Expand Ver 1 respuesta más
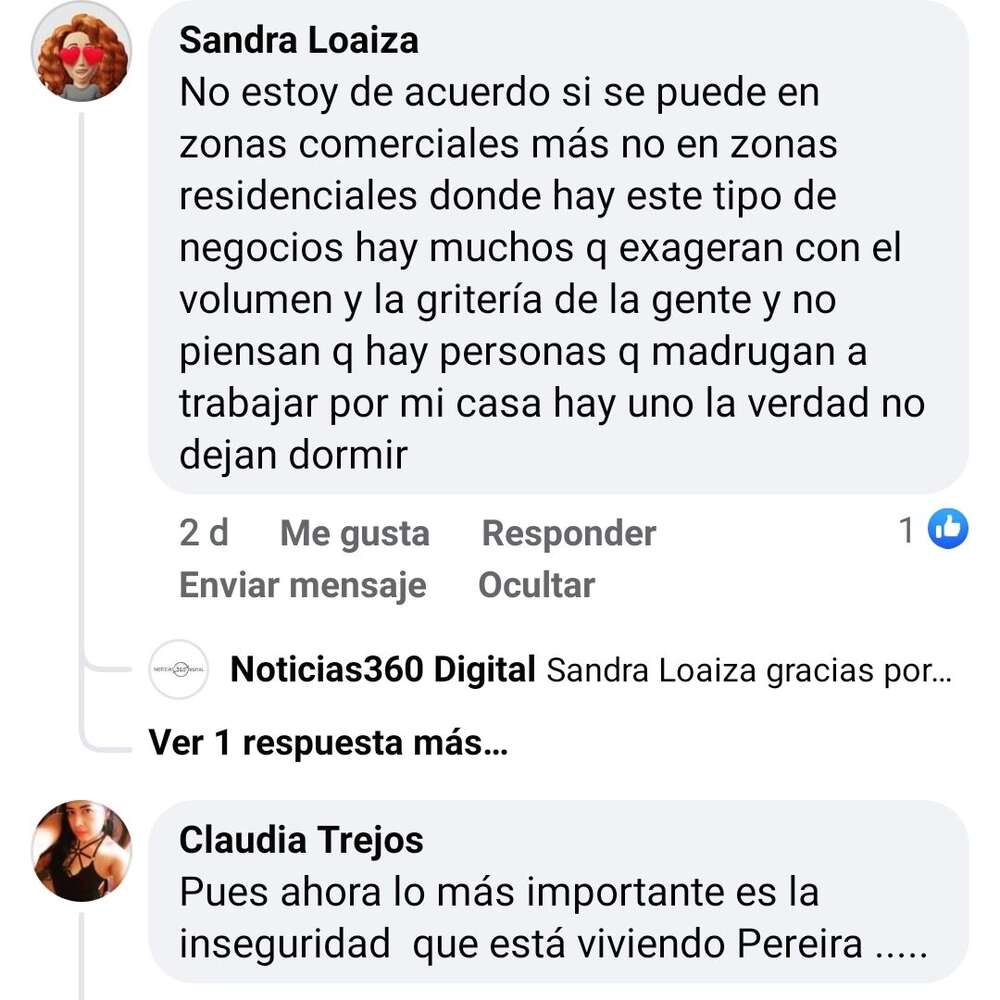This screenshot has width=1000, height=1000. click(327, 743)
